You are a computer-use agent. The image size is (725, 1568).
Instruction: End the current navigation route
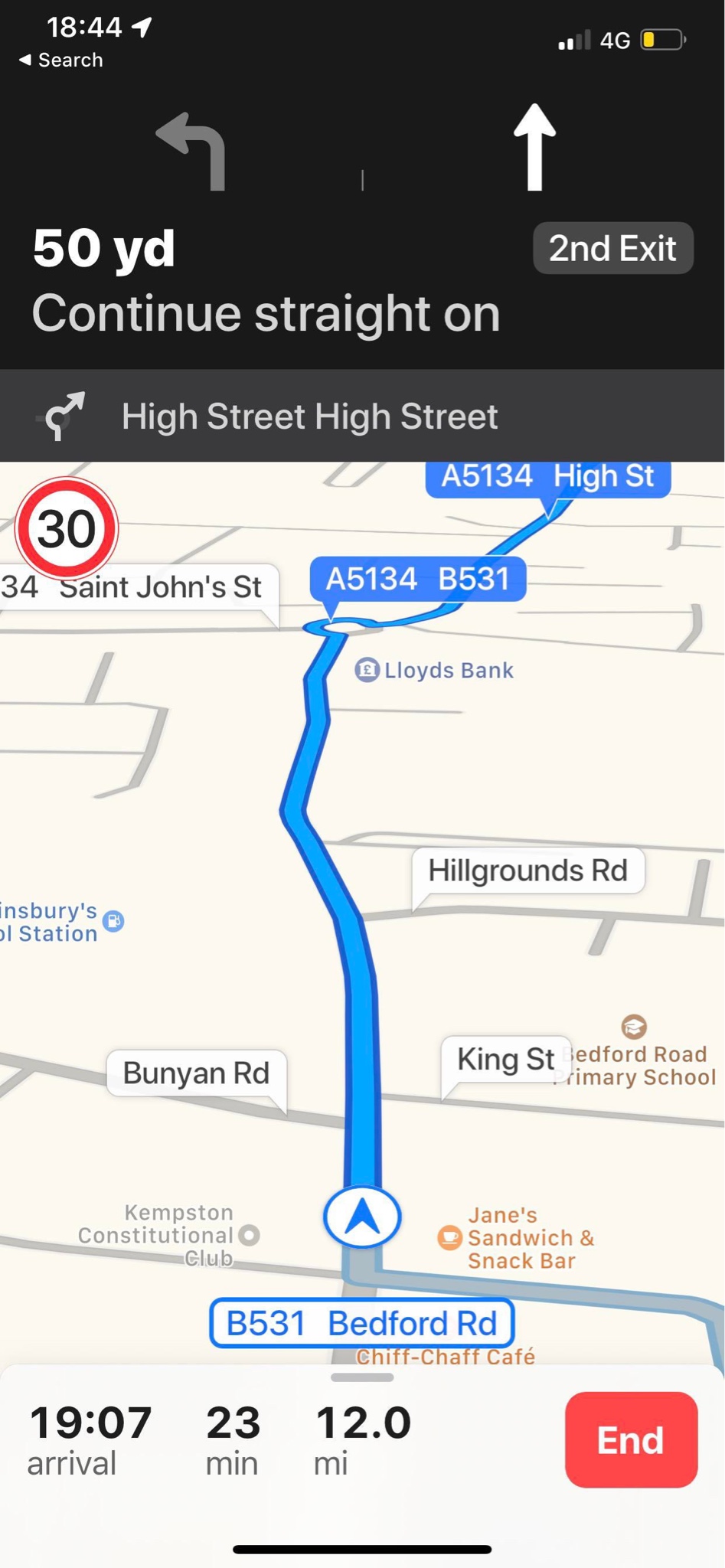click(631, 1439)
